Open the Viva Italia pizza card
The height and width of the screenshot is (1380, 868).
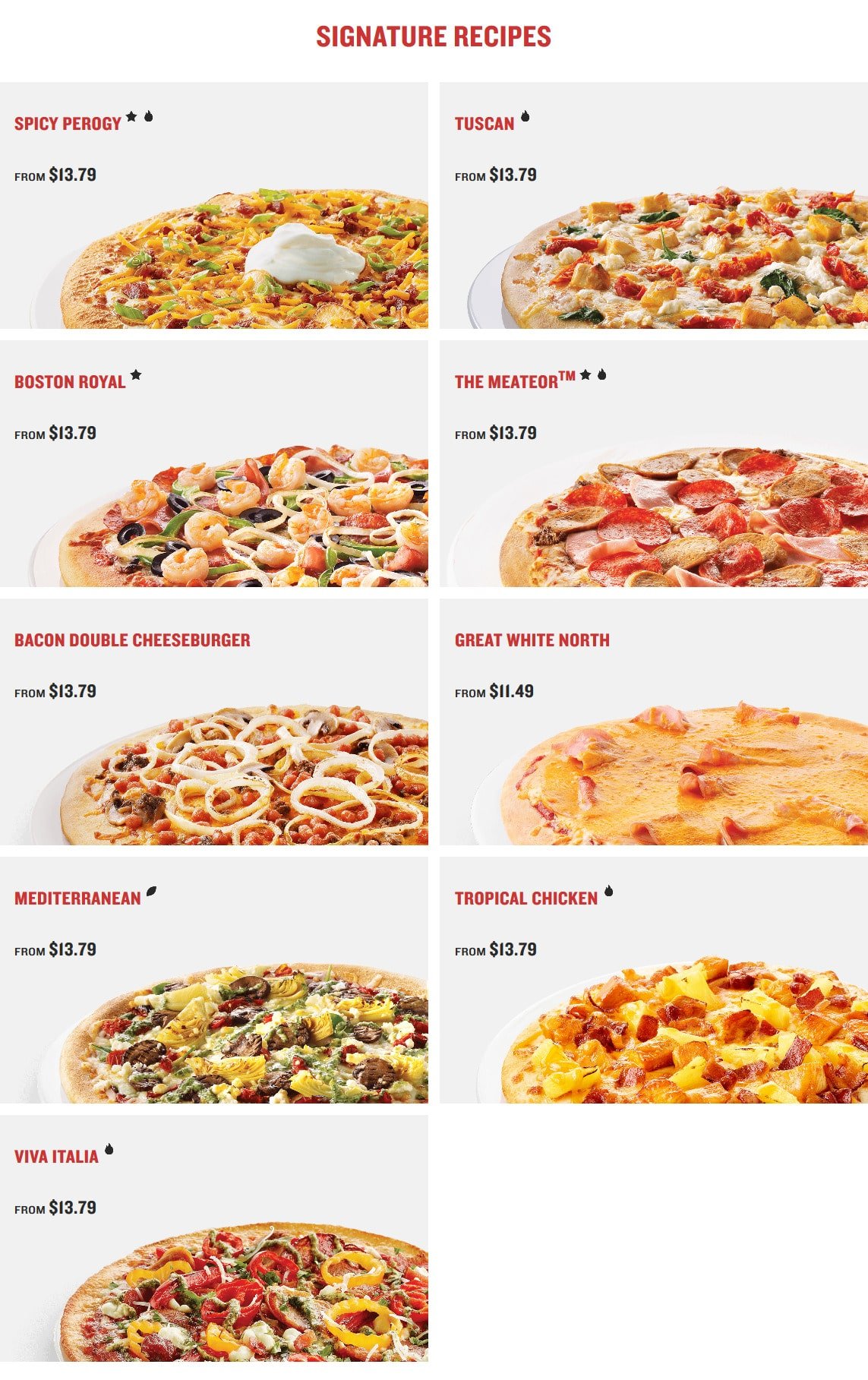coord(213,1239)
